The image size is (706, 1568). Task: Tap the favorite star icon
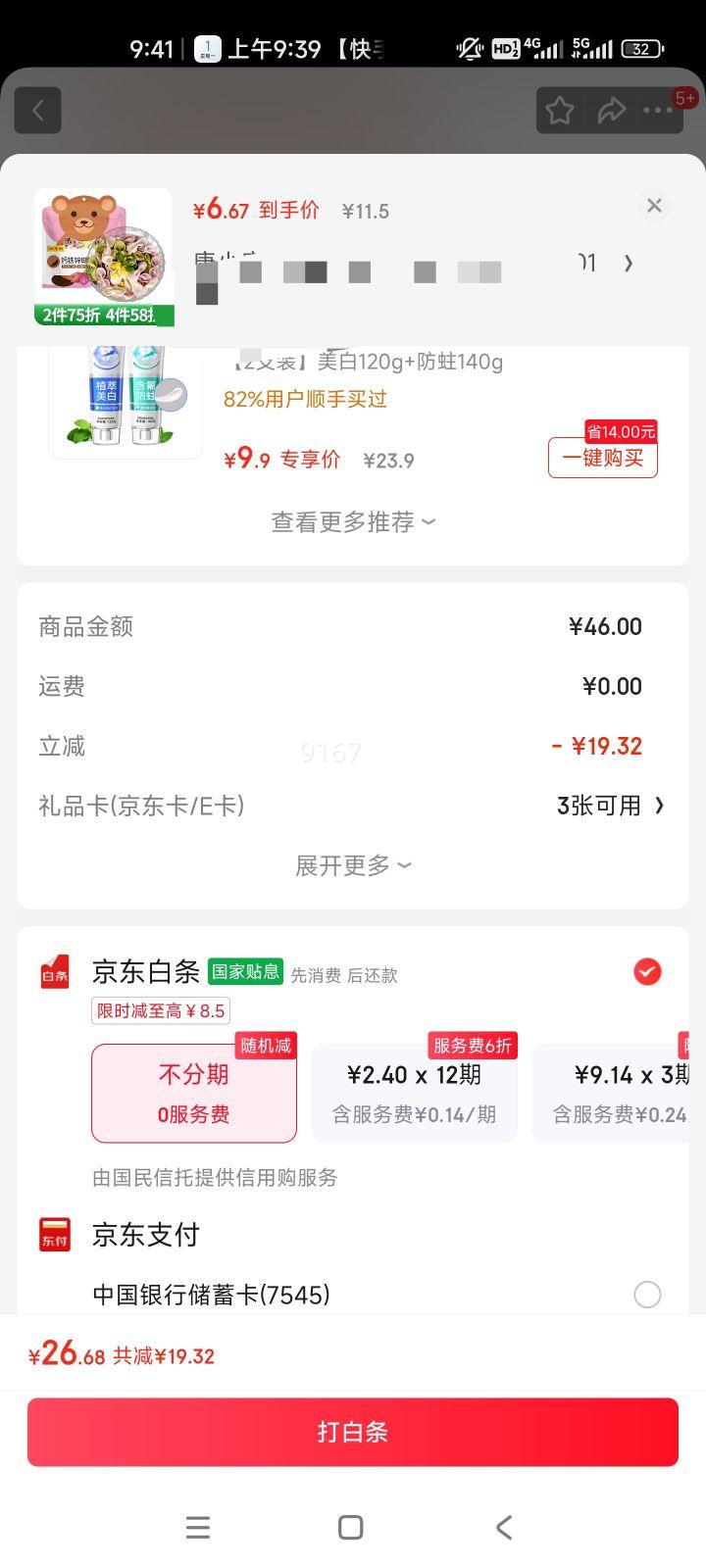click(559, 111)
